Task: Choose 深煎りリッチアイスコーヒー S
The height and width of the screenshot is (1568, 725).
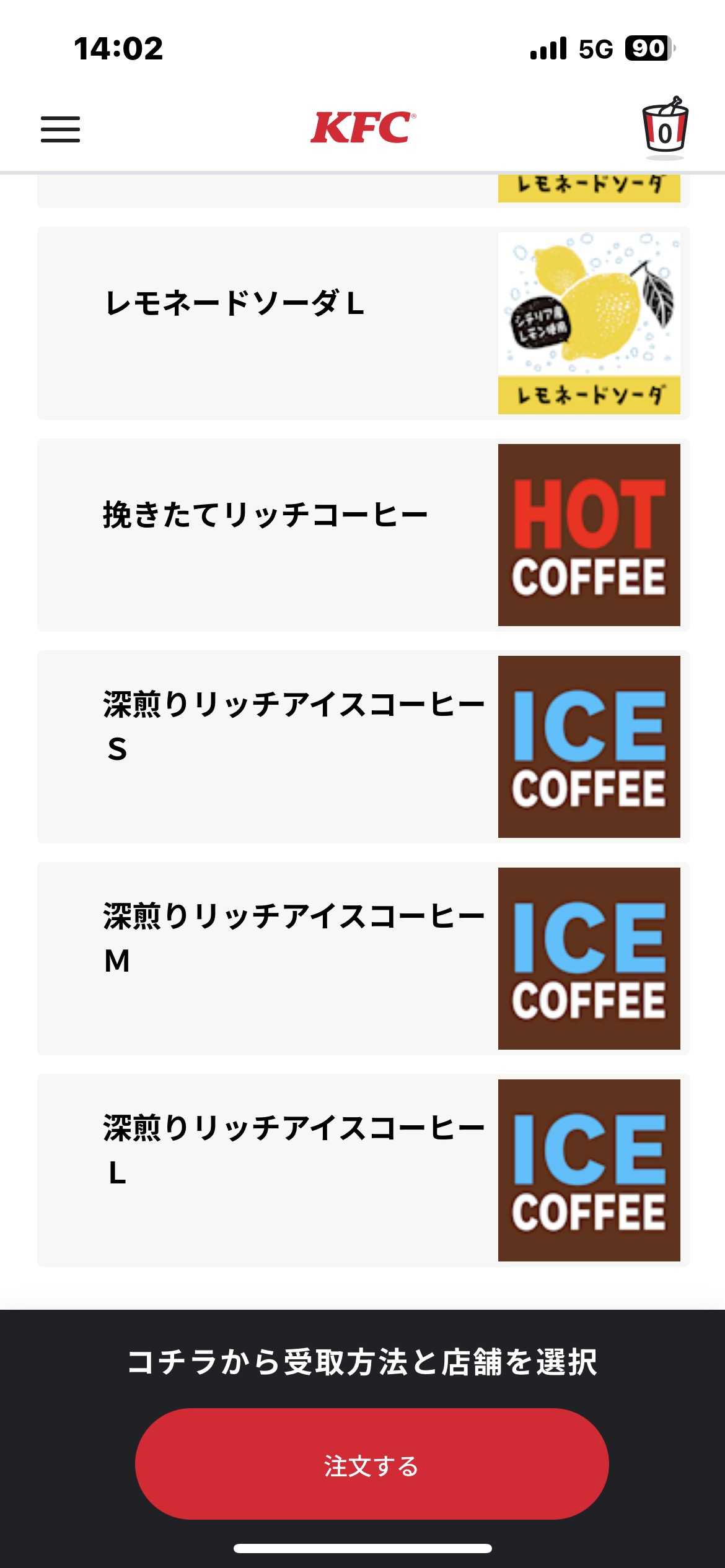Action: (x=362, y=746)
